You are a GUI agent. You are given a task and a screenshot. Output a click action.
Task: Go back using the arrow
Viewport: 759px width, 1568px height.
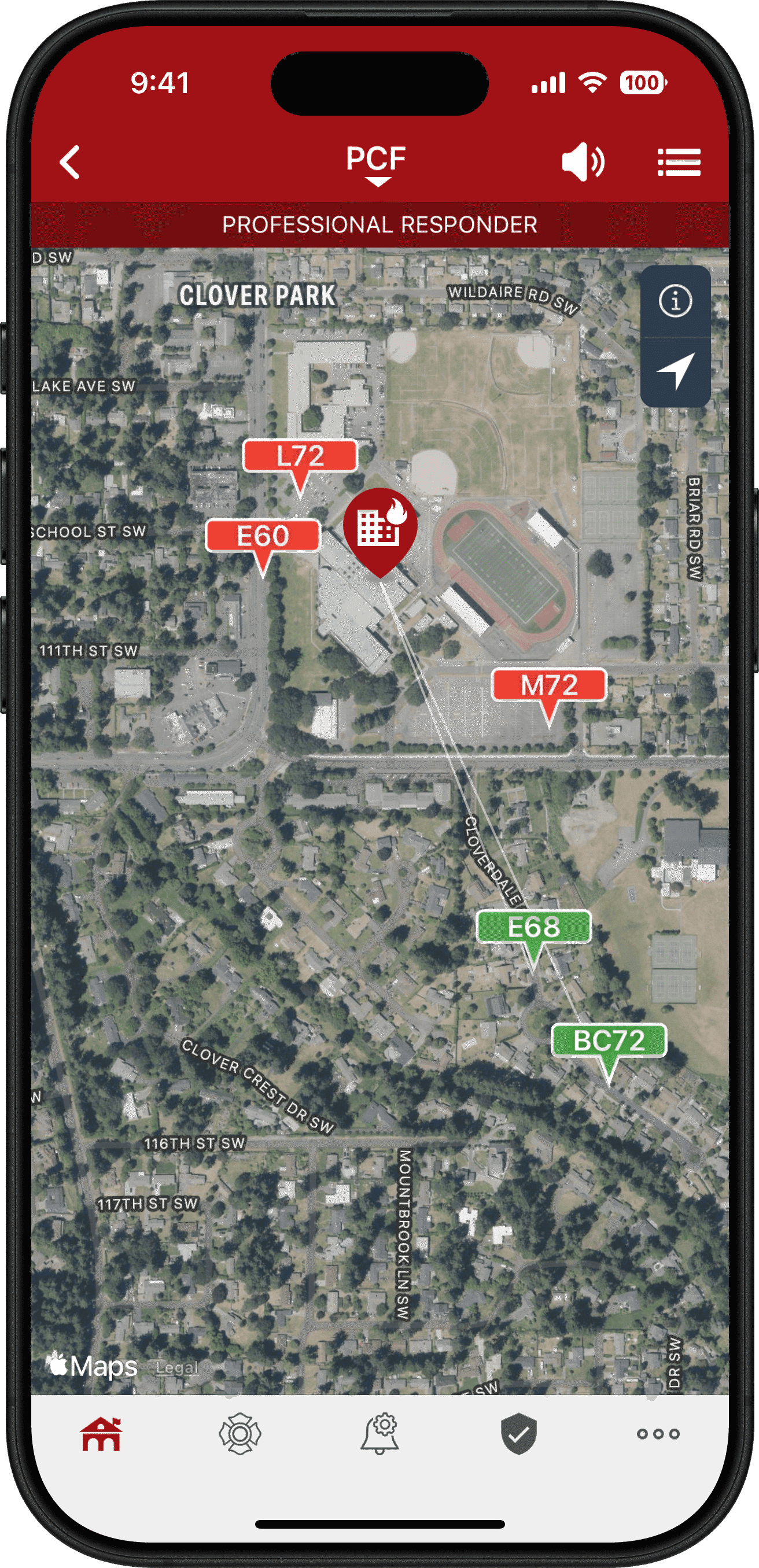[x=70, y=163]
